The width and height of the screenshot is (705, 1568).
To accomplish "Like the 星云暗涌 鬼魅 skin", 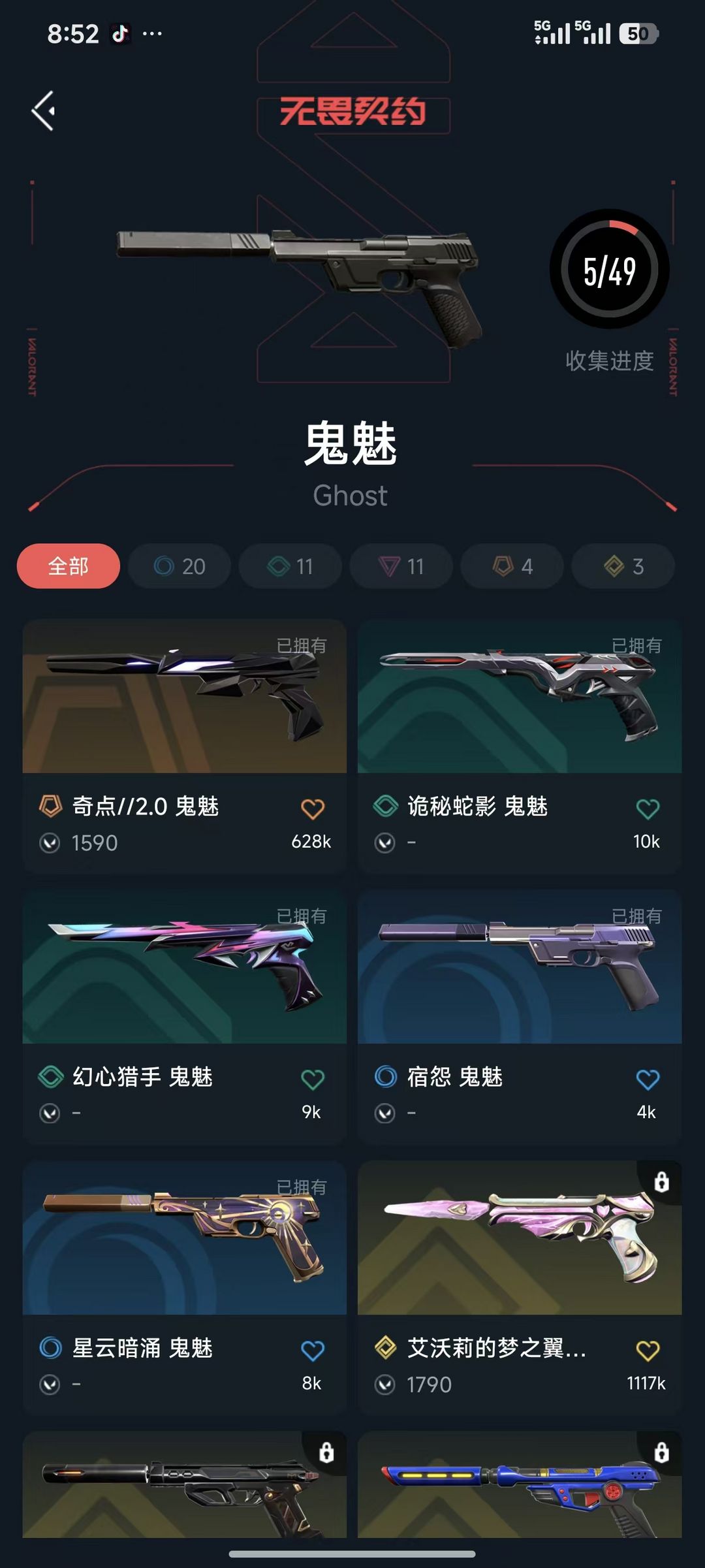I will coord(313,1351).
